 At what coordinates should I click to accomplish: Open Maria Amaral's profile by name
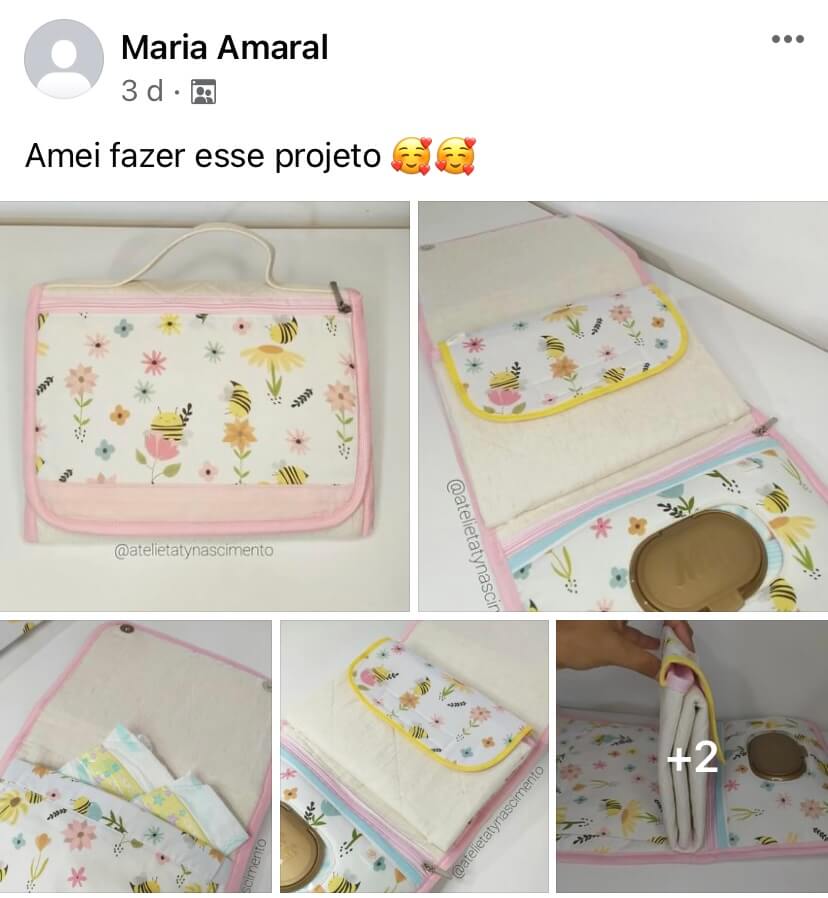pyautogui.click(x=224, y=47)
